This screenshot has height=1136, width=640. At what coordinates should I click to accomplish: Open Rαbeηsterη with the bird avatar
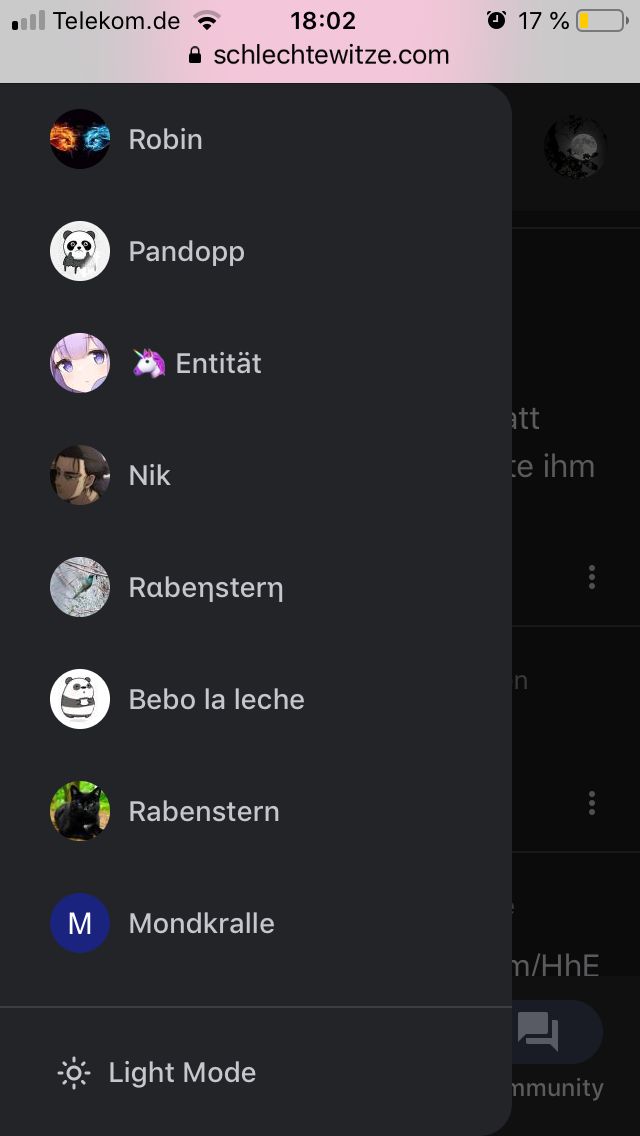point(205,588)
